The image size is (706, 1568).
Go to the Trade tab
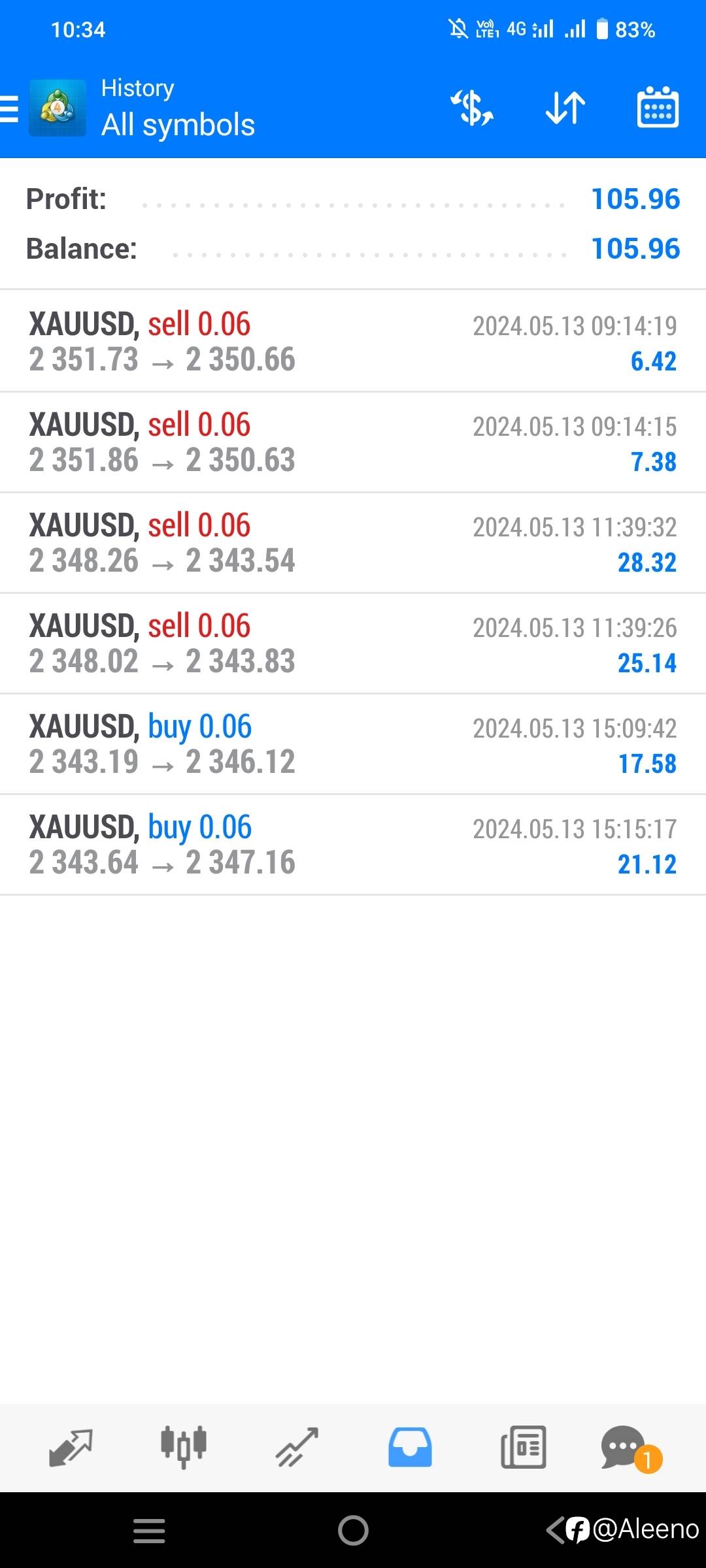point(297,1448)
